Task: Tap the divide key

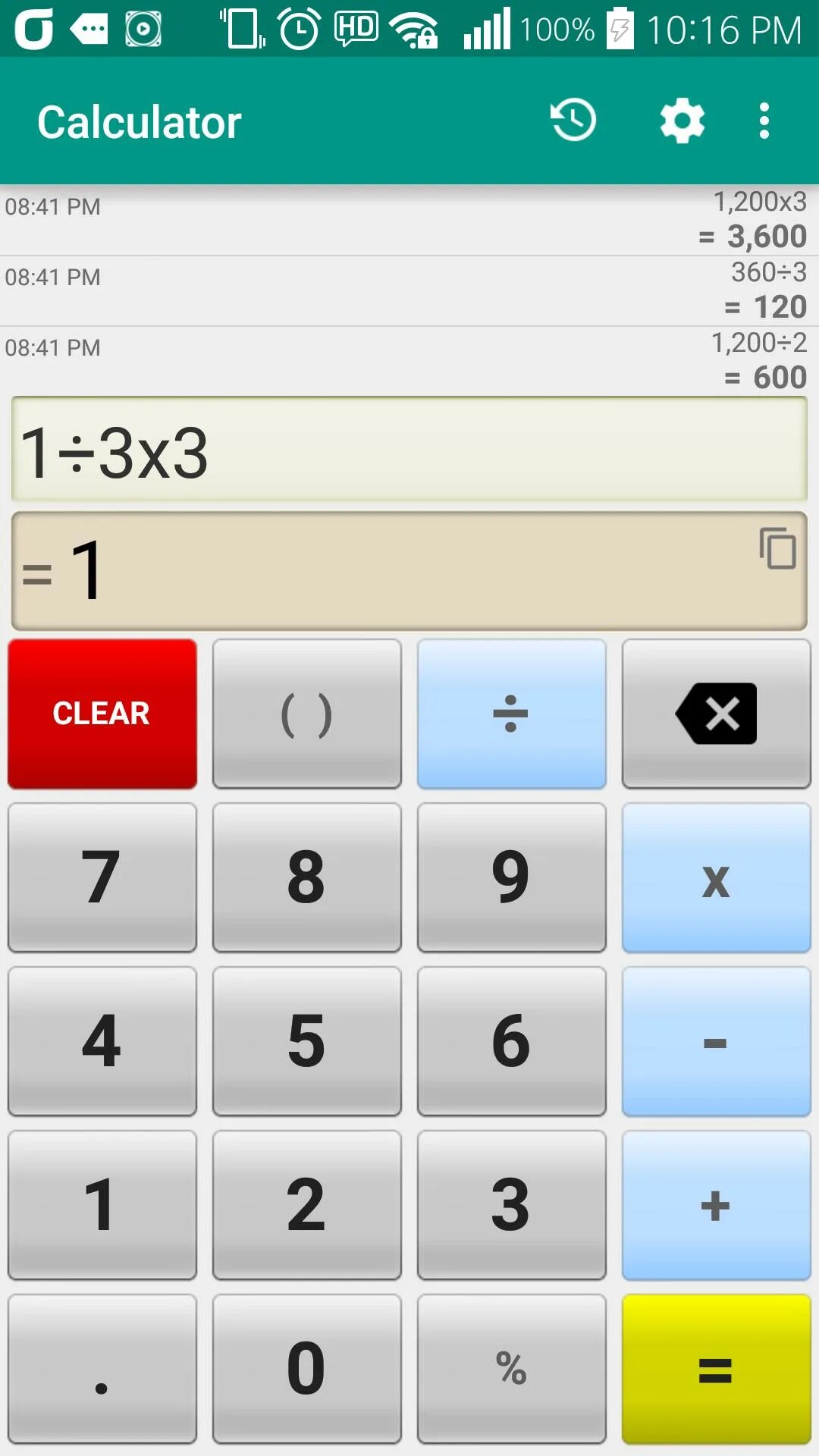Action: click(512, 714)
